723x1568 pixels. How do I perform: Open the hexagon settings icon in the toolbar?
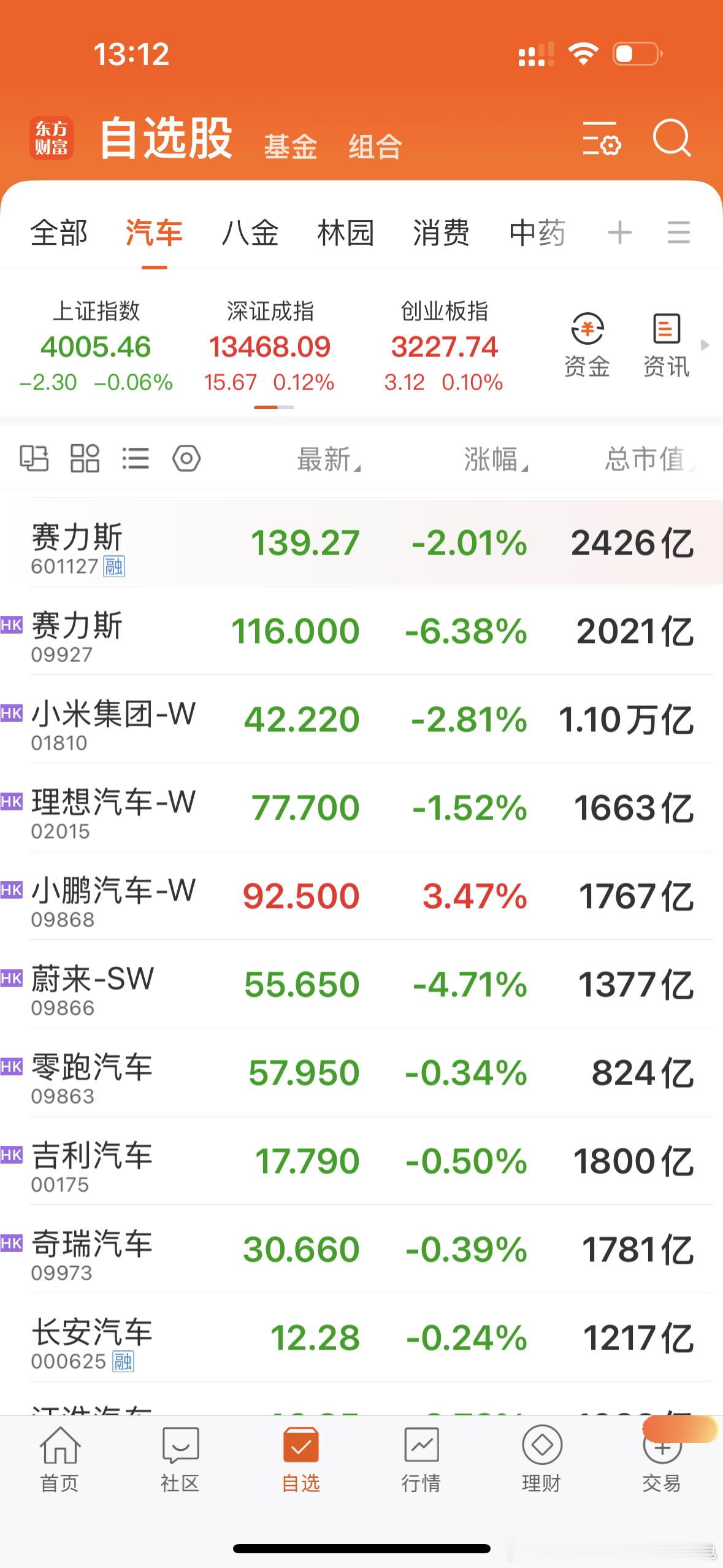(186, 458)
